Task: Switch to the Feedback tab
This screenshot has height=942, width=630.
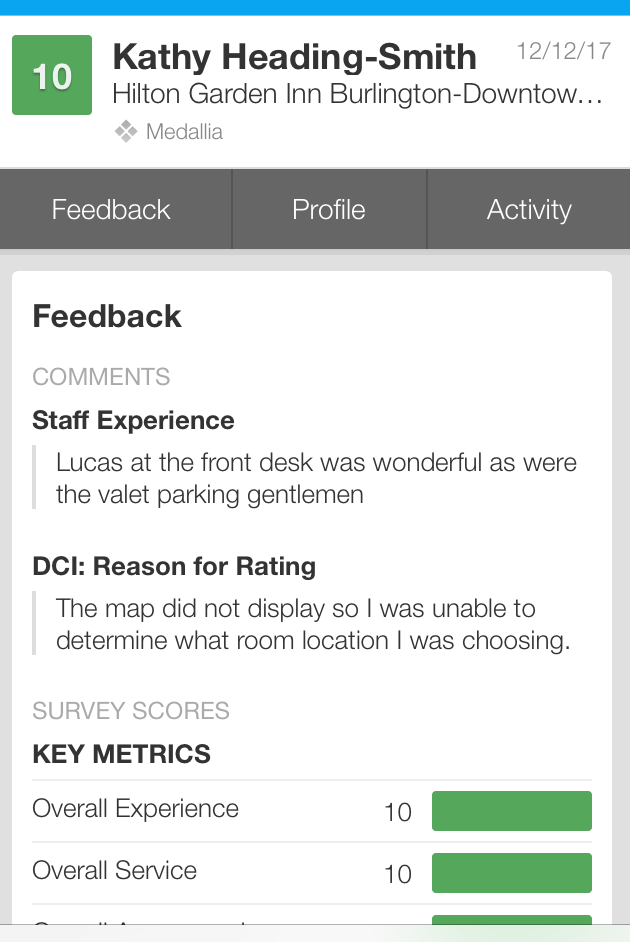Action: [111, 210]
